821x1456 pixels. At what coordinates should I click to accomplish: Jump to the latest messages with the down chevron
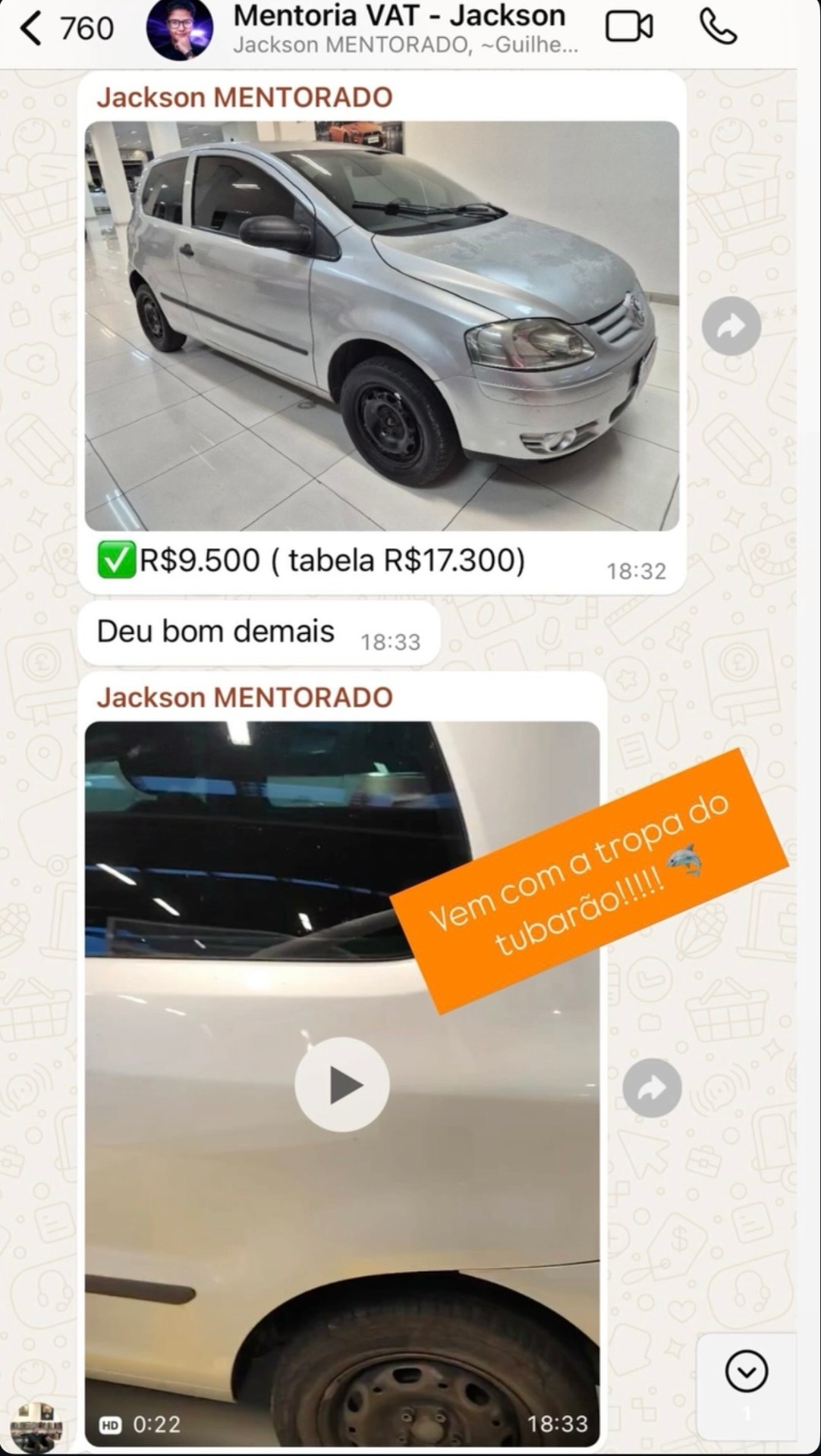click(747, 1371)
